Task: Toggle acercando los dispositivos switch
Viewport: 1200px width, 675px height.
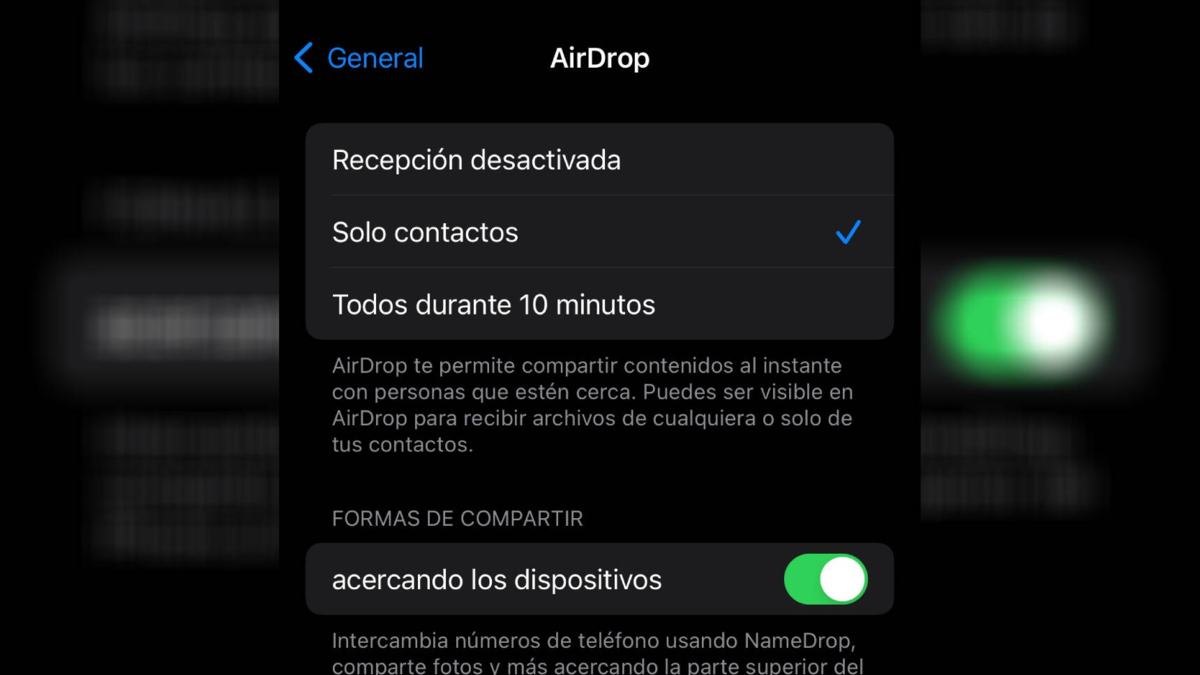Action: (x=825, y=579)
